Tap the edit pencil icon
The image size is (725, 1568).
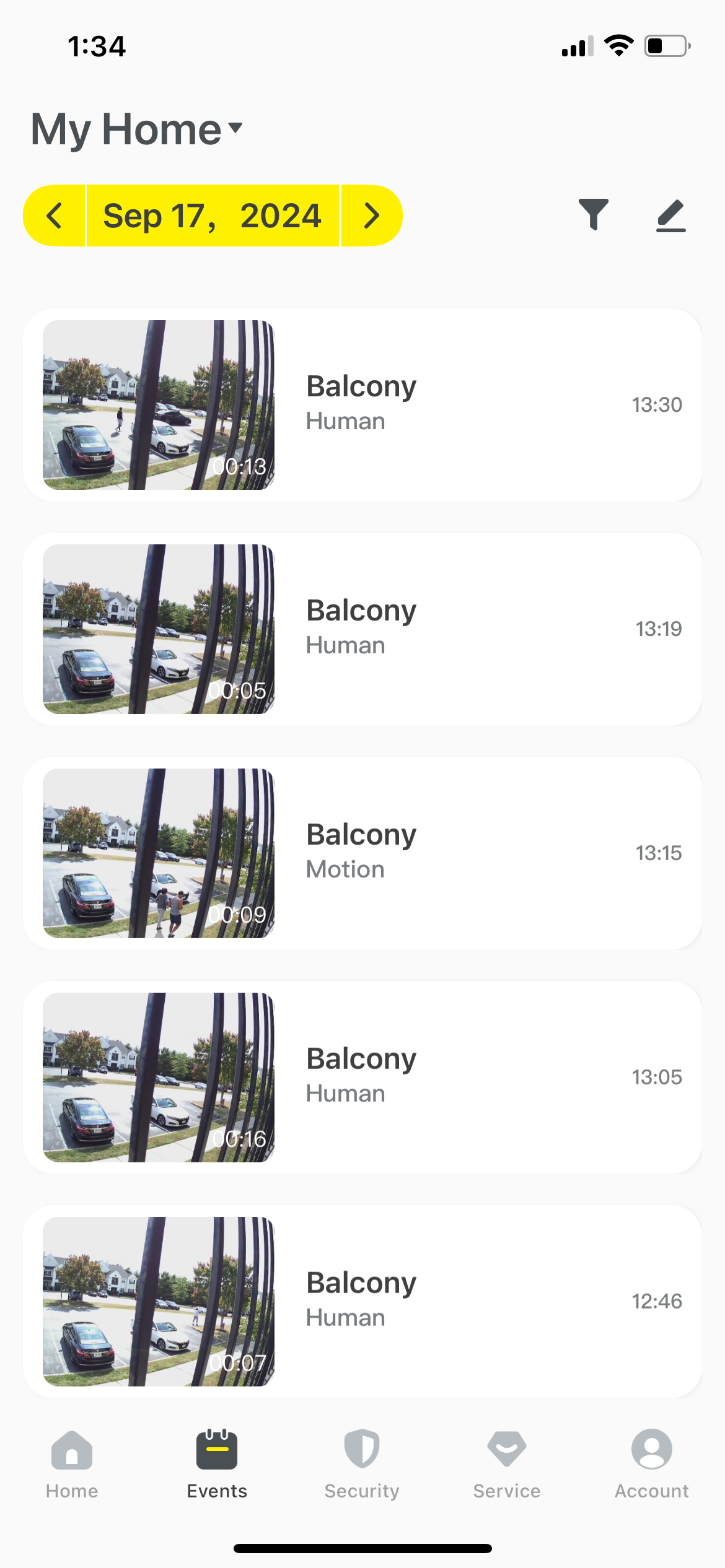[x=670, y=216]
